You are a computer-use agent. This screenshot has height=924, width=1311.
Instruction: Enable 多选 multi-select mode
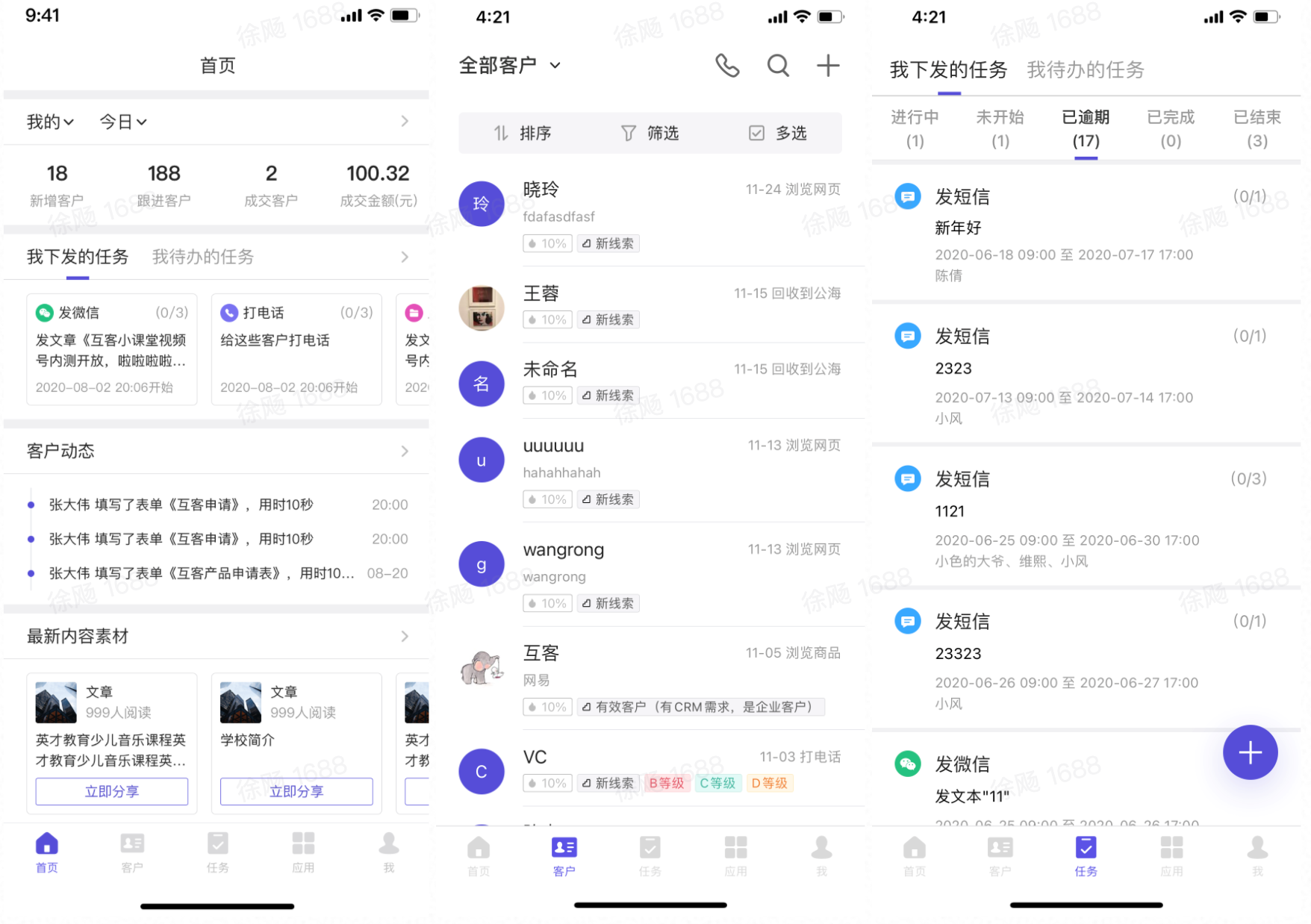point(778,133)
